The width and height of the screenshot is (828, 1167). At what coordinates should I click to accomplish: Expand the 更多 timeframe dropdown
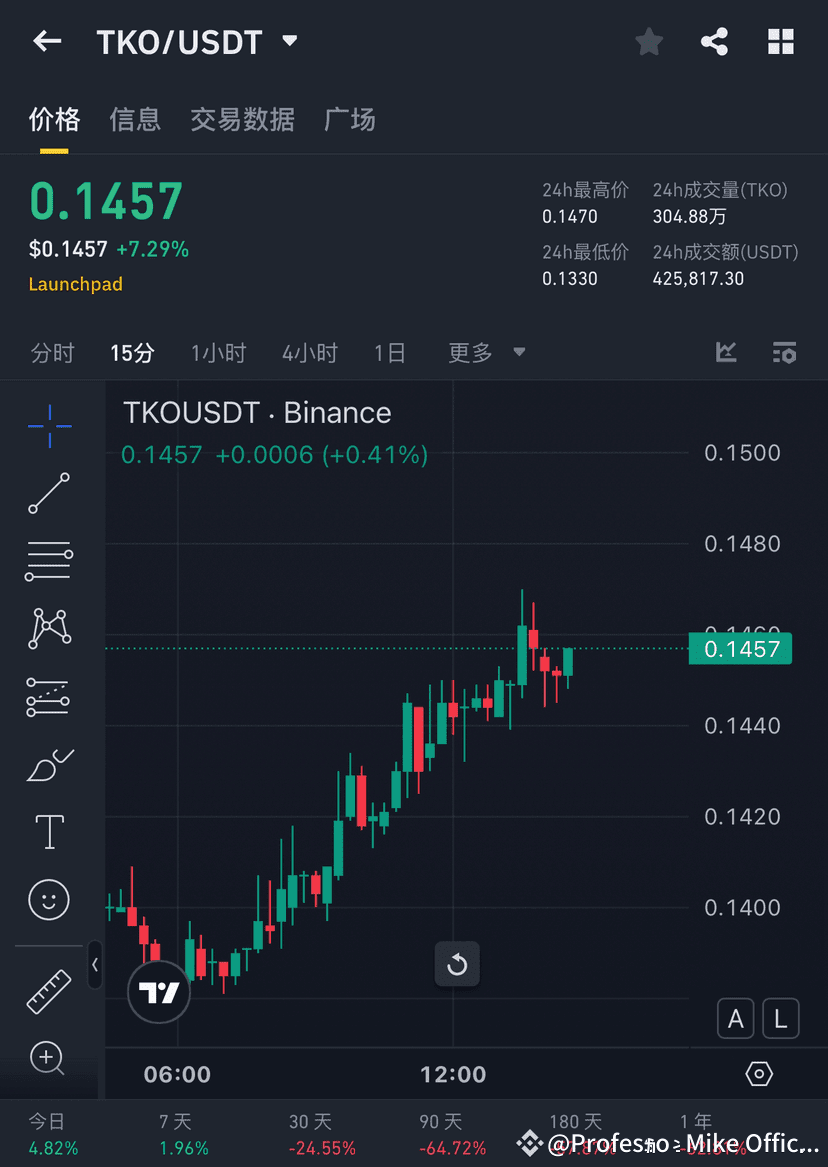pyautogui.click(x=487, y=352)
